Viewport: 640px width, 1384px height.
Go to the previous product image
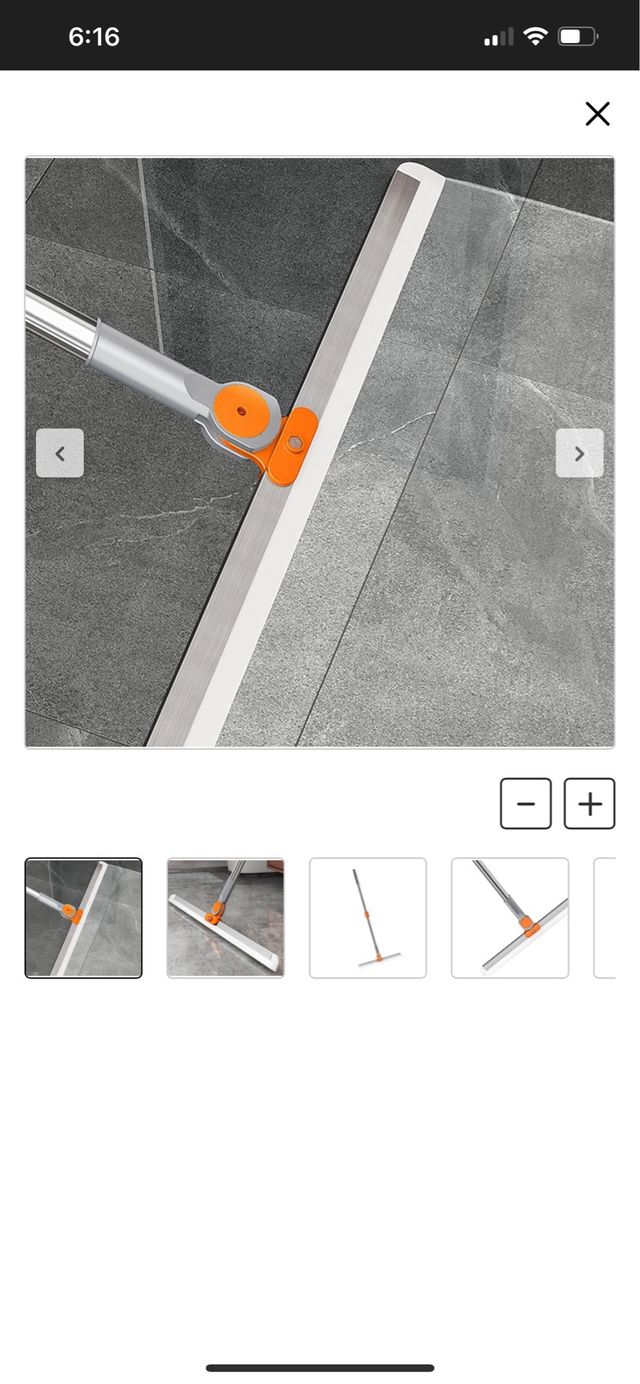coord(60,453)
